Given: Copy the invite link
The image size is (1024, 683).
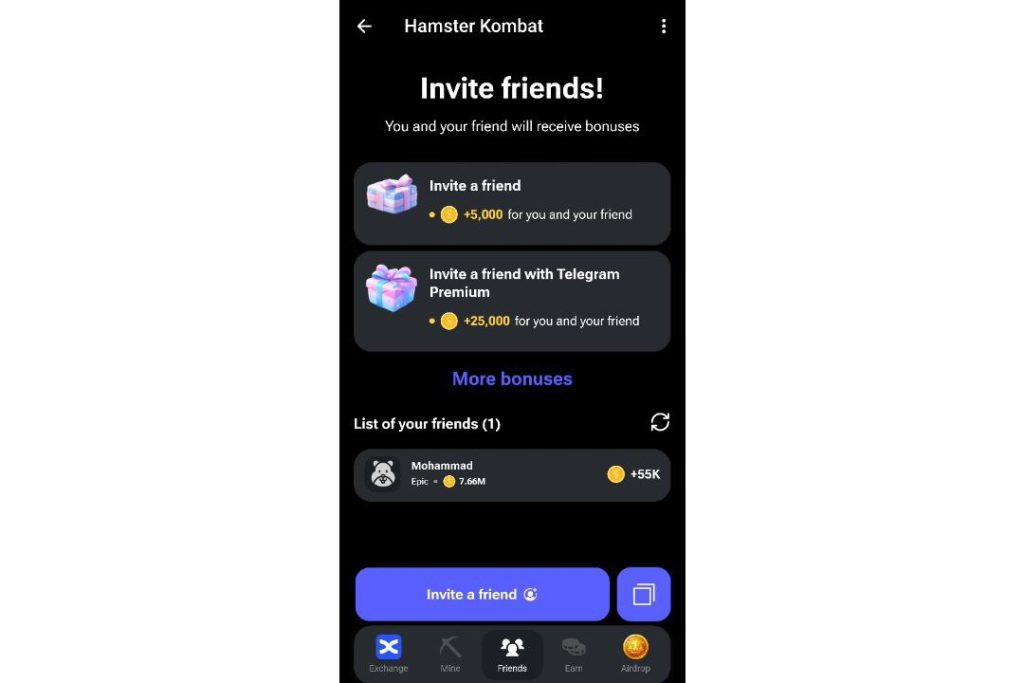Looking at the screenshot, I should point(643,594).
